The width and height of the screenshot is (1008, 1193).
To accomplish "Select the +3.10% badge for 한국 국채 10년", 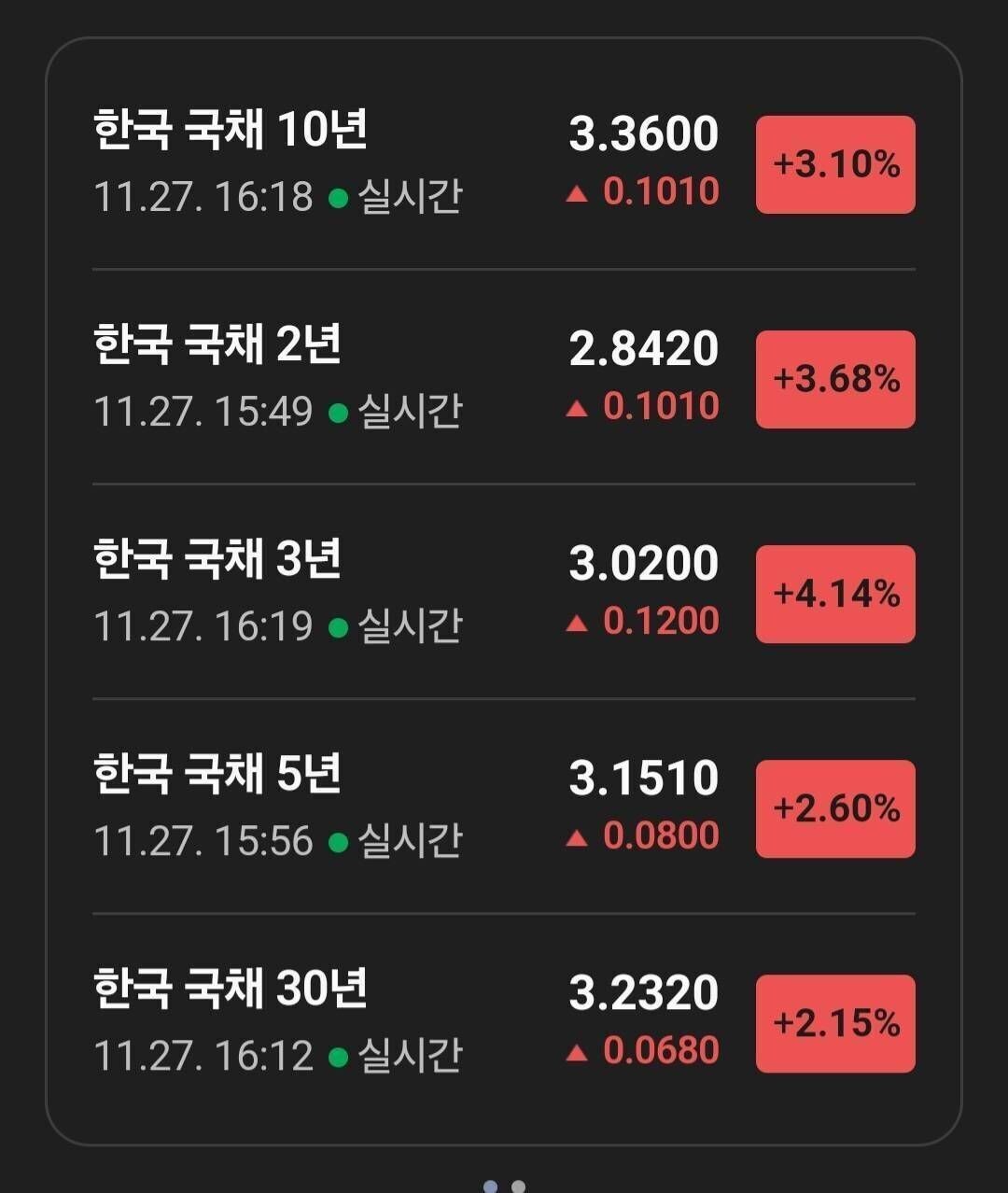I will point(834,164).
